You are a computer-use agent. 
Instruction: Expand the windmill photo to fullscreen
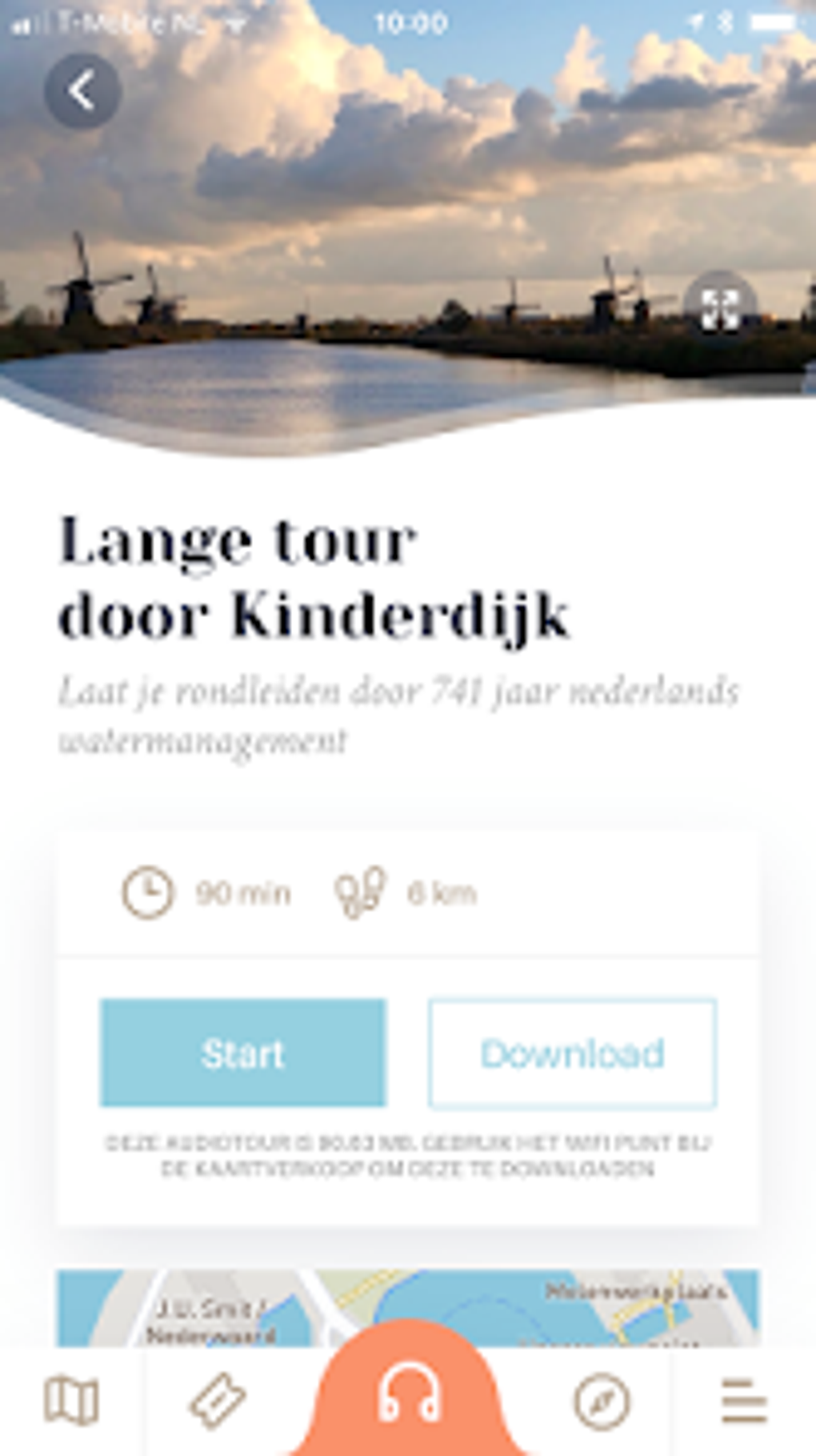pyautogui.click(x=718, y=307)
